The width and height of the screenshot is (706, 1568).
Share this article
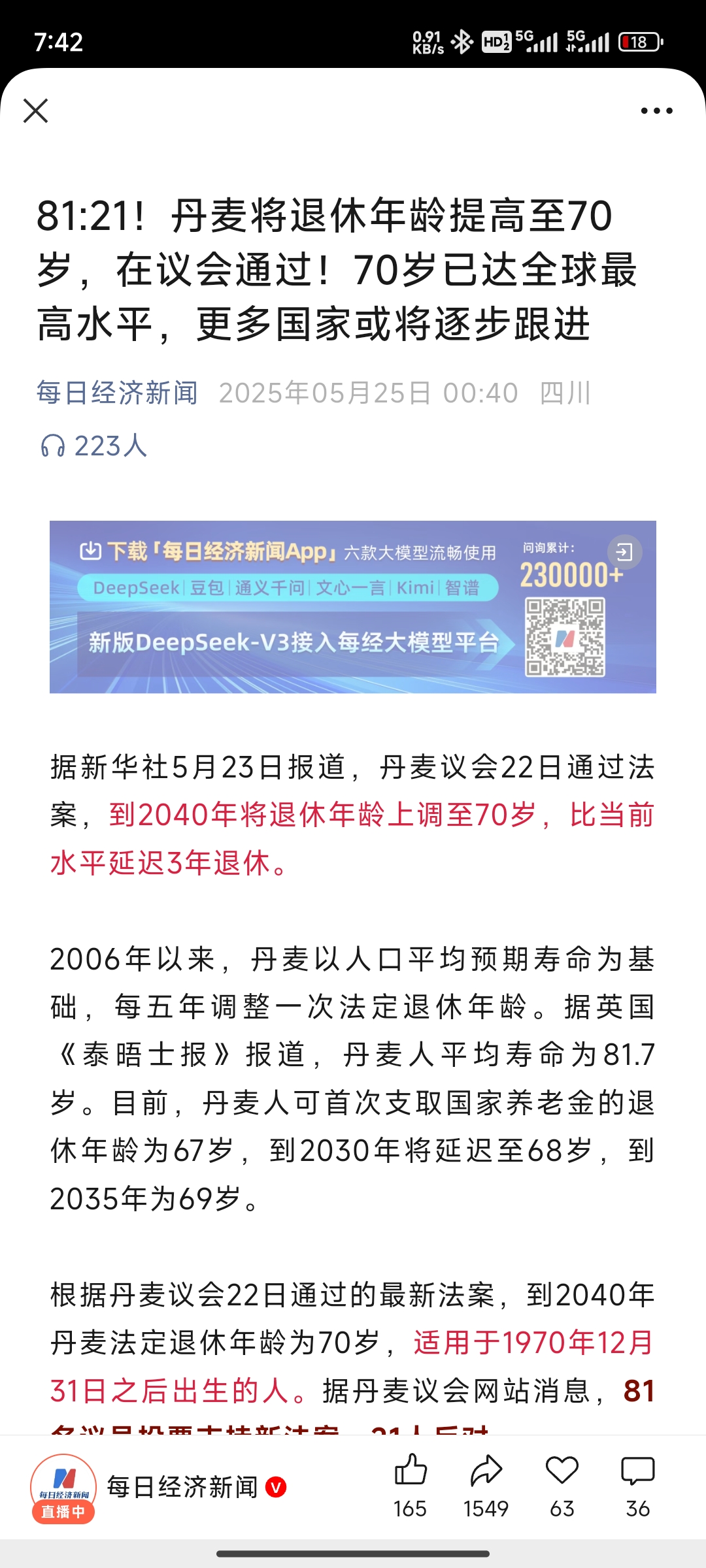(486, 1471)
